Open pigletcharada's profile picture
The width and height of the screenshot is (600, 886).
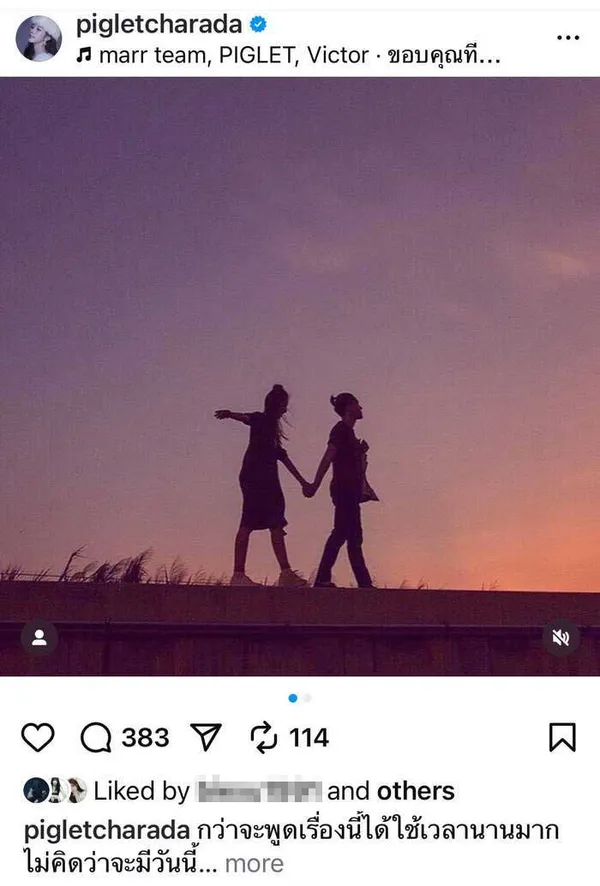[x=38, y=38]
